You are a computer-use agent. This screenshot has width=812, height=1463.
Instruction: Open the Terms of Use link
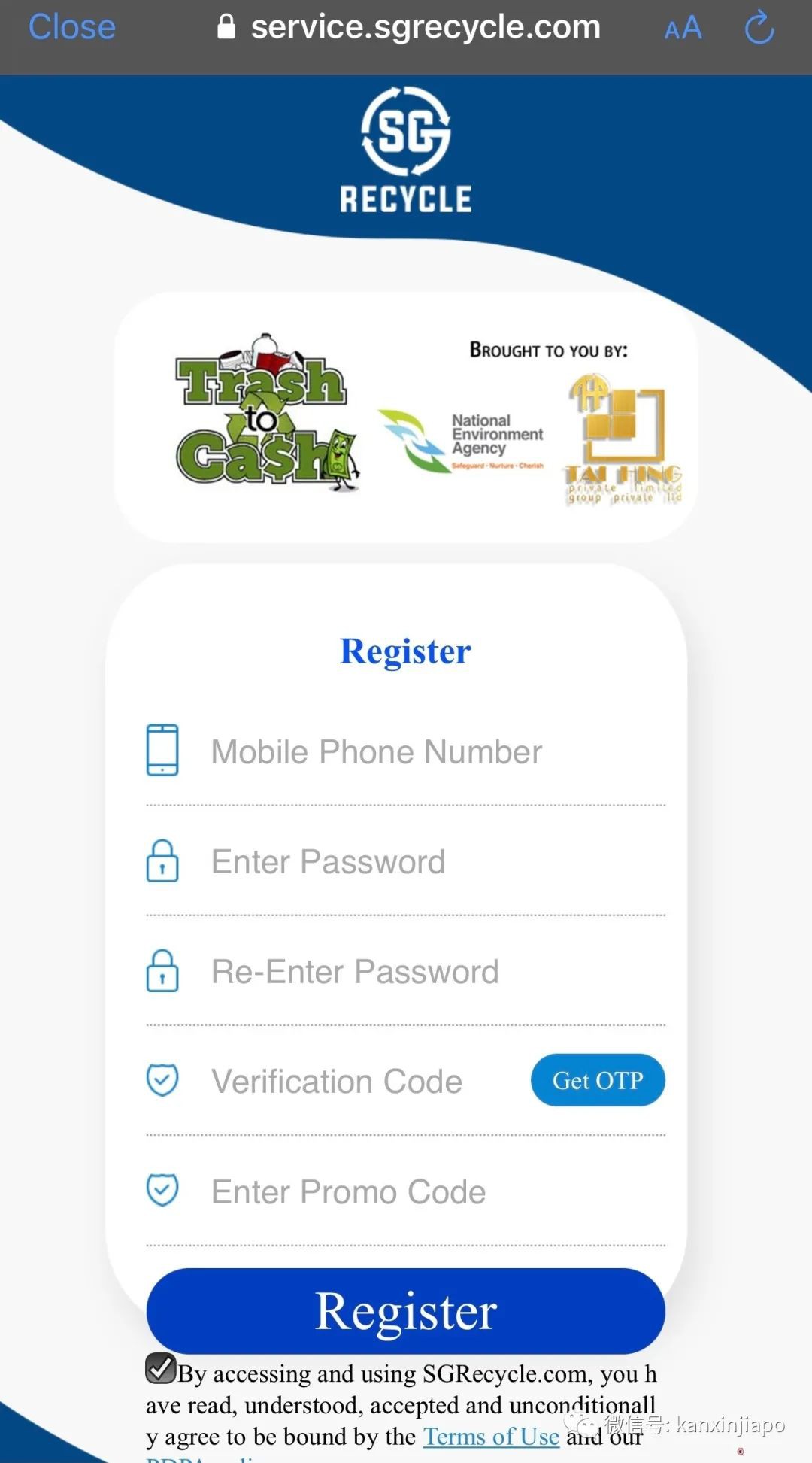tap(491, 1437)
